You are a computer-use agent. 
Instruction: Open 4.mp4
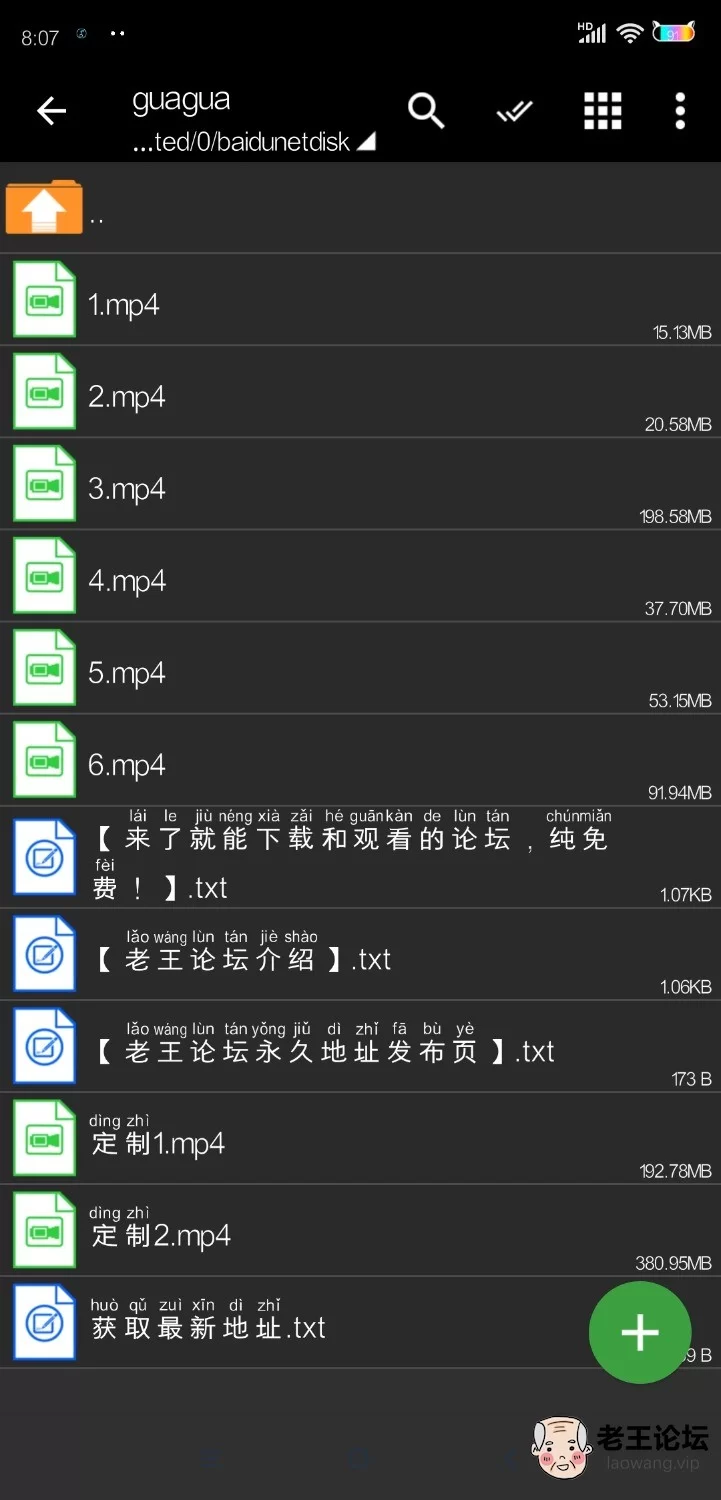[360, 576]
